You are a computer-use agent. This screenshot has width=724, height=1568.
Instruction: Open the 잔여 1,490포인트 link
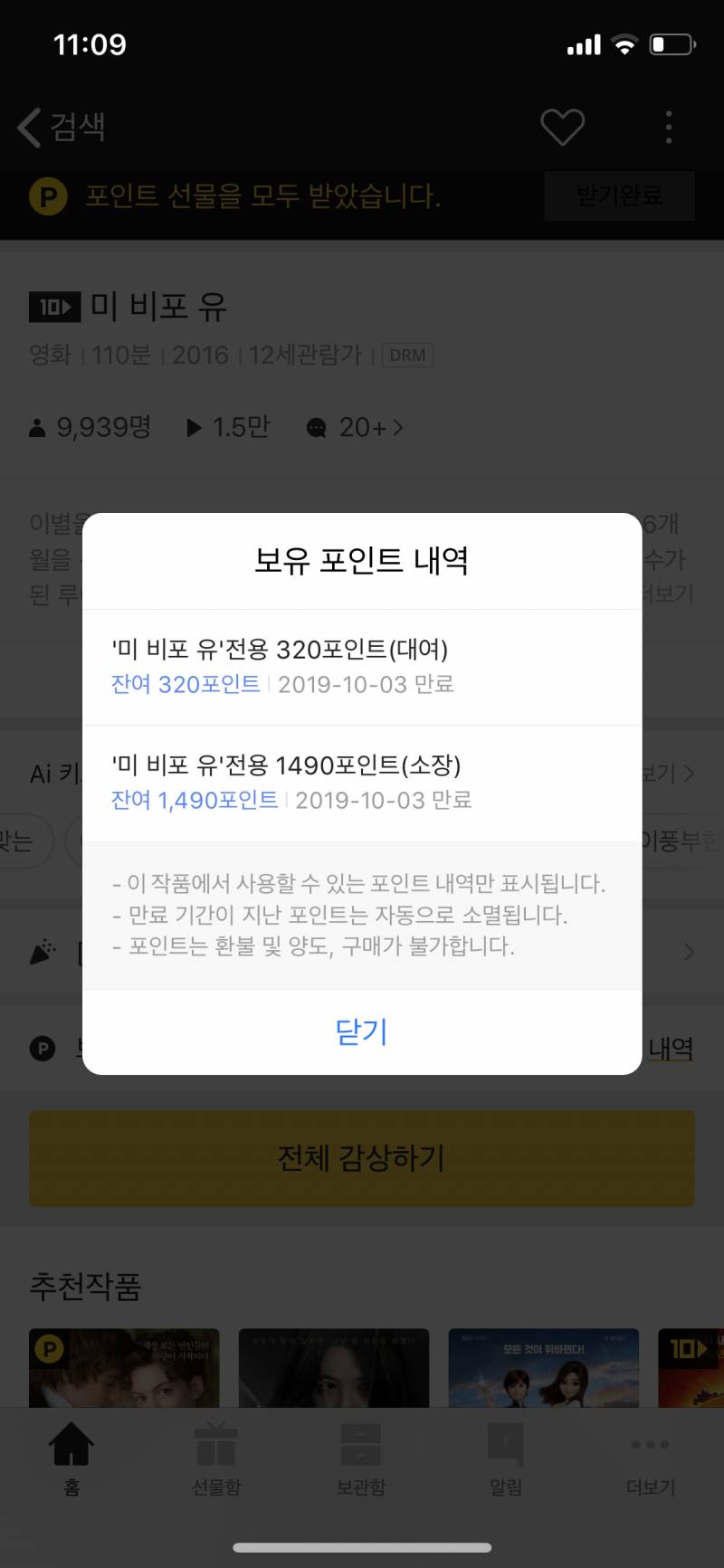(193, 800)
